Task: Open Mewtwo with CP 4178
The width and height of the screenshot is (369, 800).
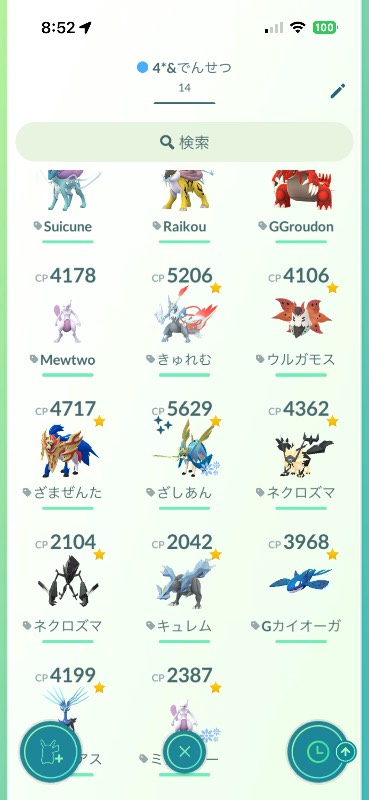Action: pyautogui.click(x=67, y=321)
